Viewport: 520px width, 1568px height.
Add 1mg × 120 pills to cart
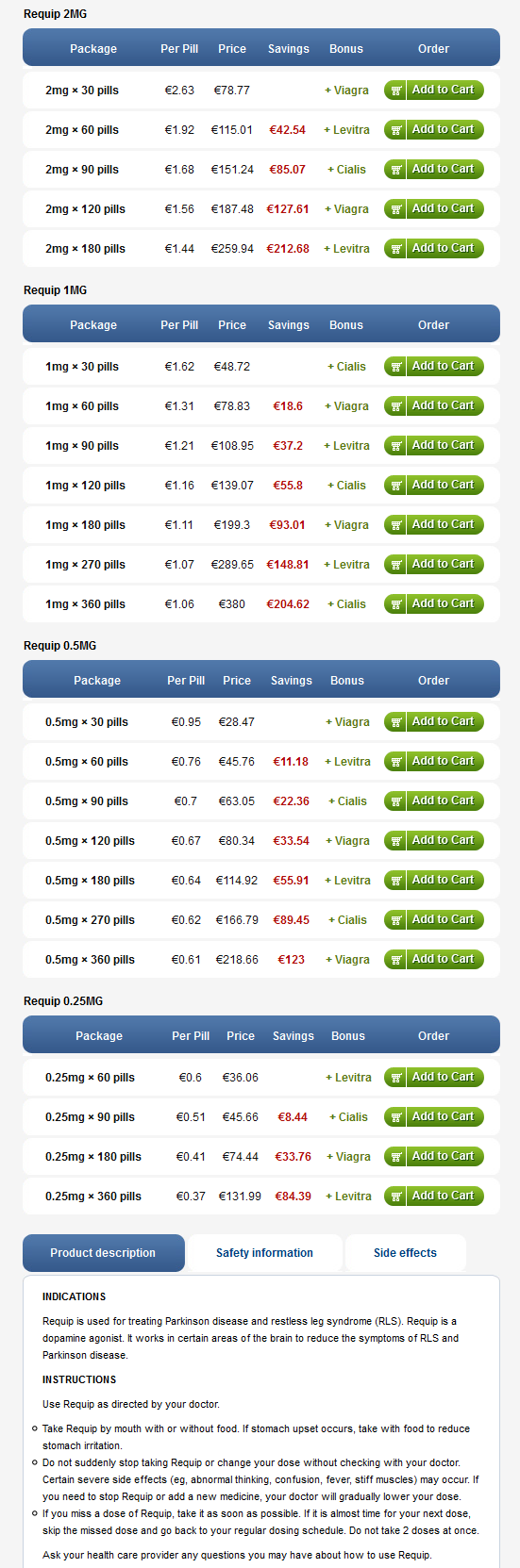[x=434, y=486]
